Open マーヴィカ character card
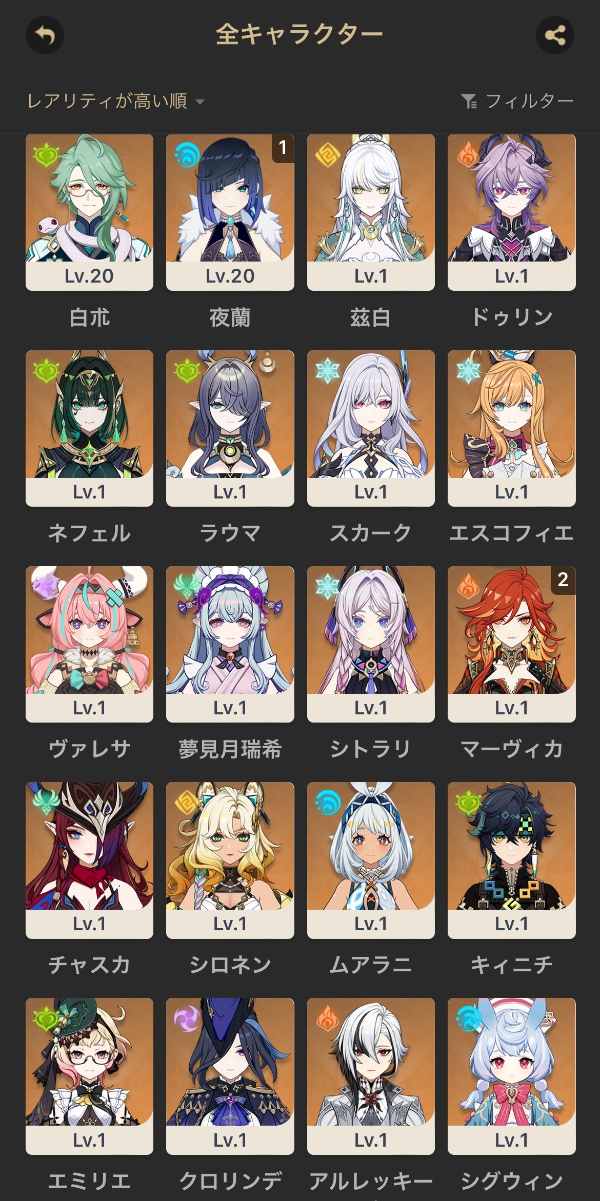Viewport: 600px width, 1201px height. click(x=512, y=644)
